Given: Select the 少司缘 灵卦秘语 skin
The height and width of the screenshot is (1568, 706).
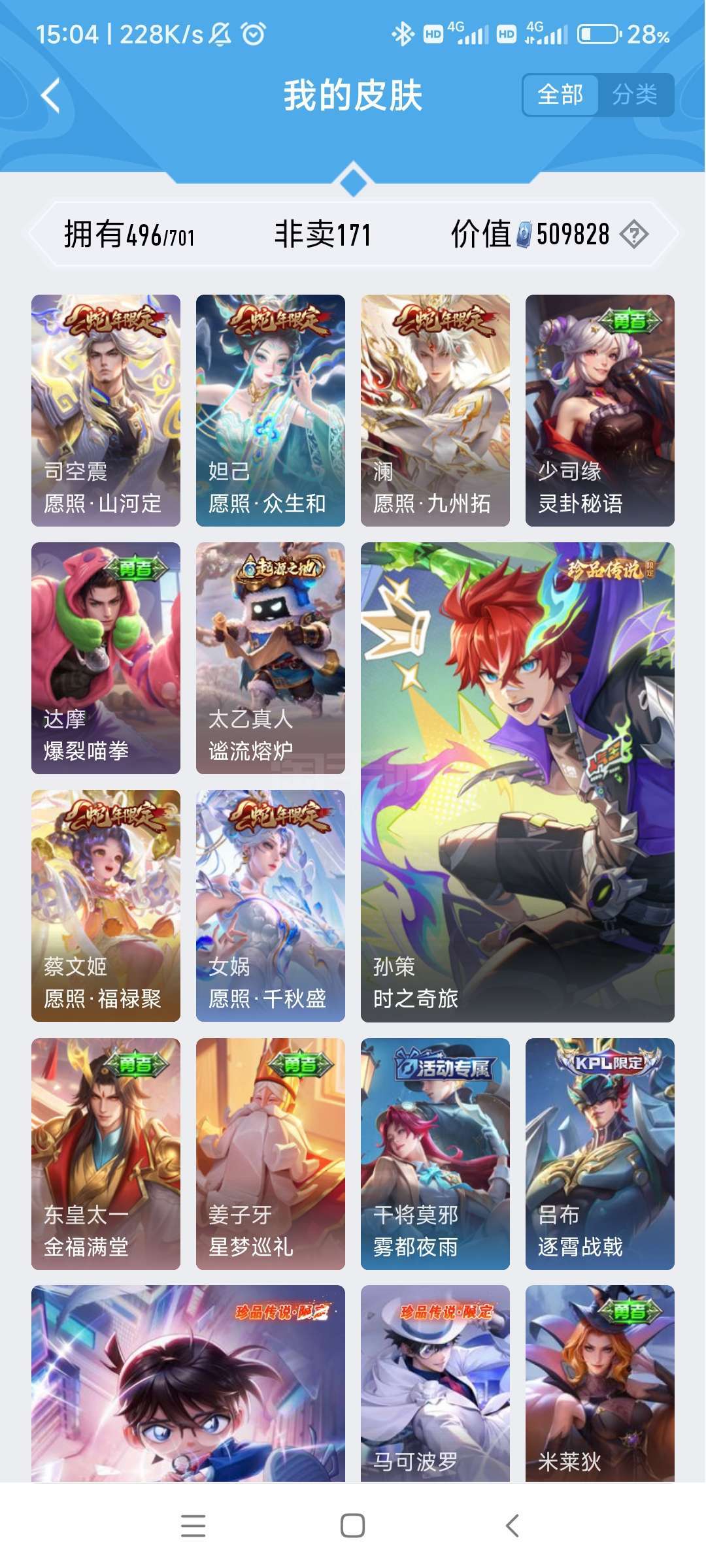Looking at the screenshot, I should 600,410.
